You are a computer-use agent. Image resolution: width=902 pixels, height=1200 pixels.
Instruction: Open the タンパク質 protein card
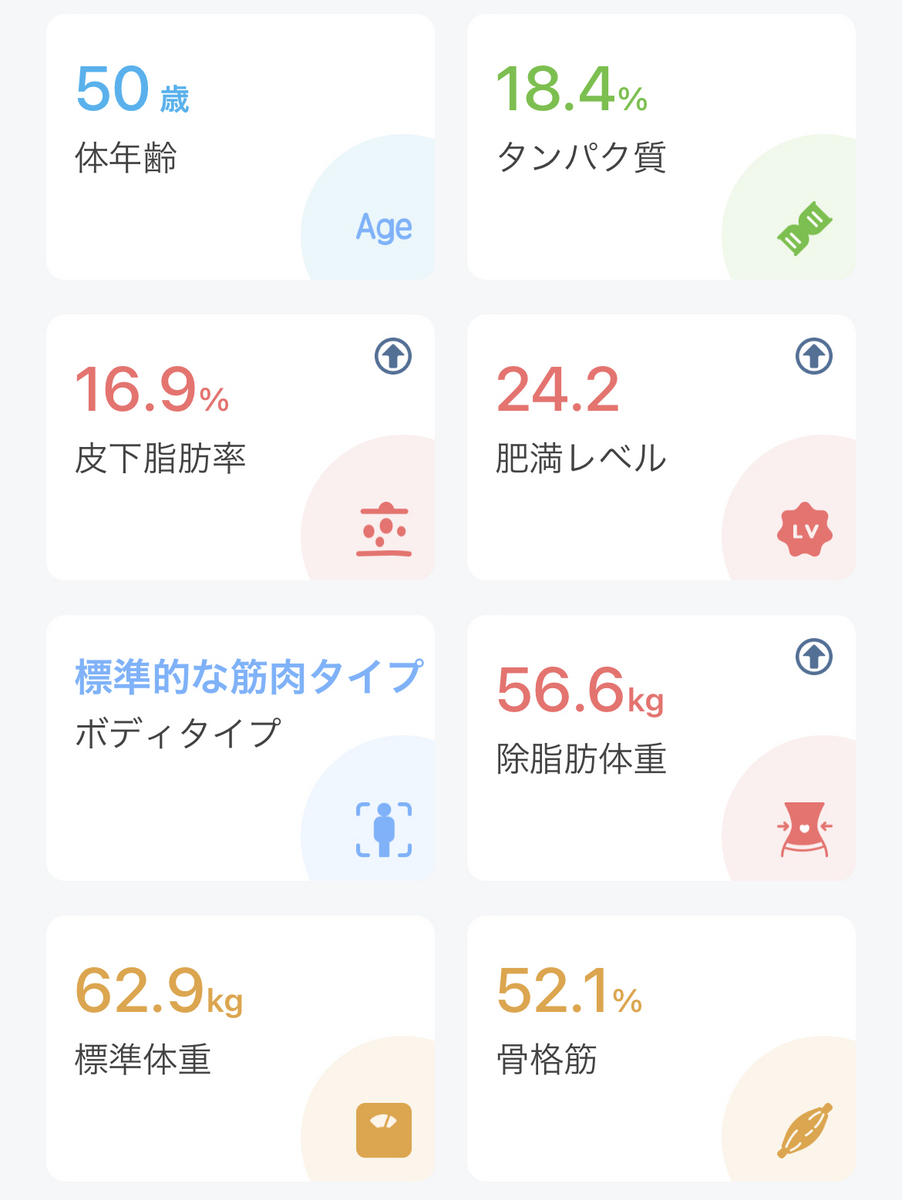(x=661, y=147)
